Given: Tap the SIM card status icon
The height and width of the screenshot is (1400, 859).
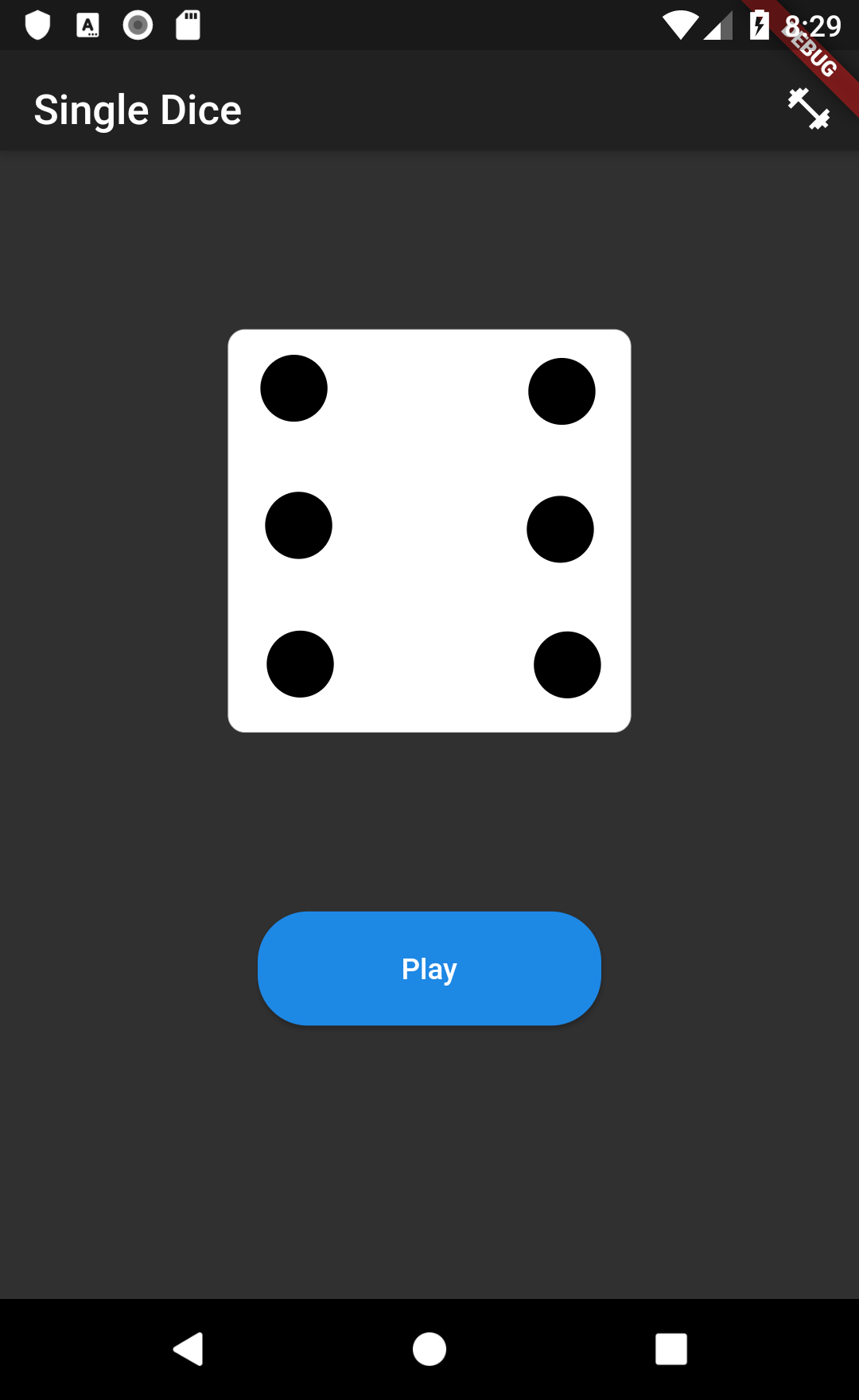Looking at the screenshot, I should pos(188,25).
